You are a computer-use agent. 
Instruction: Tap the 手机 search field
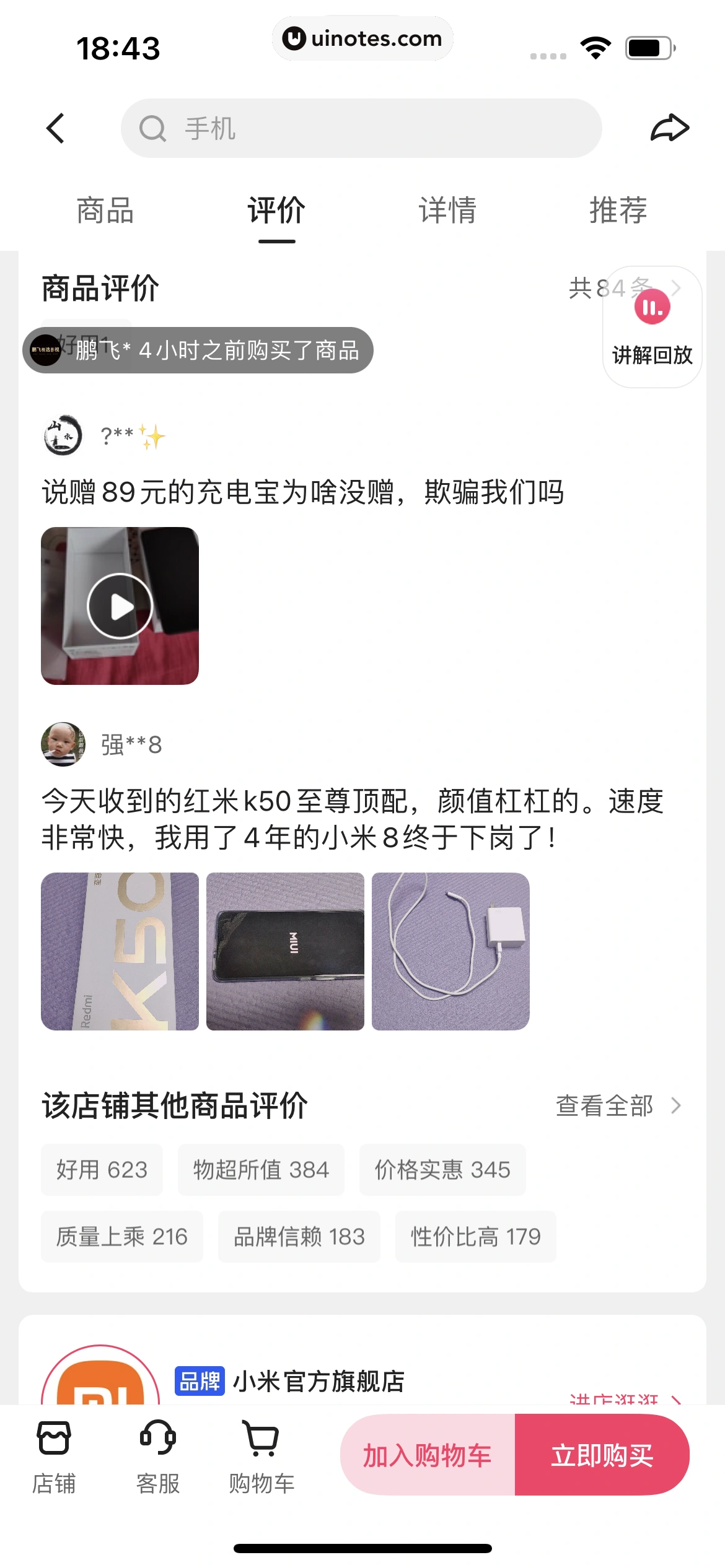[361, 128]
